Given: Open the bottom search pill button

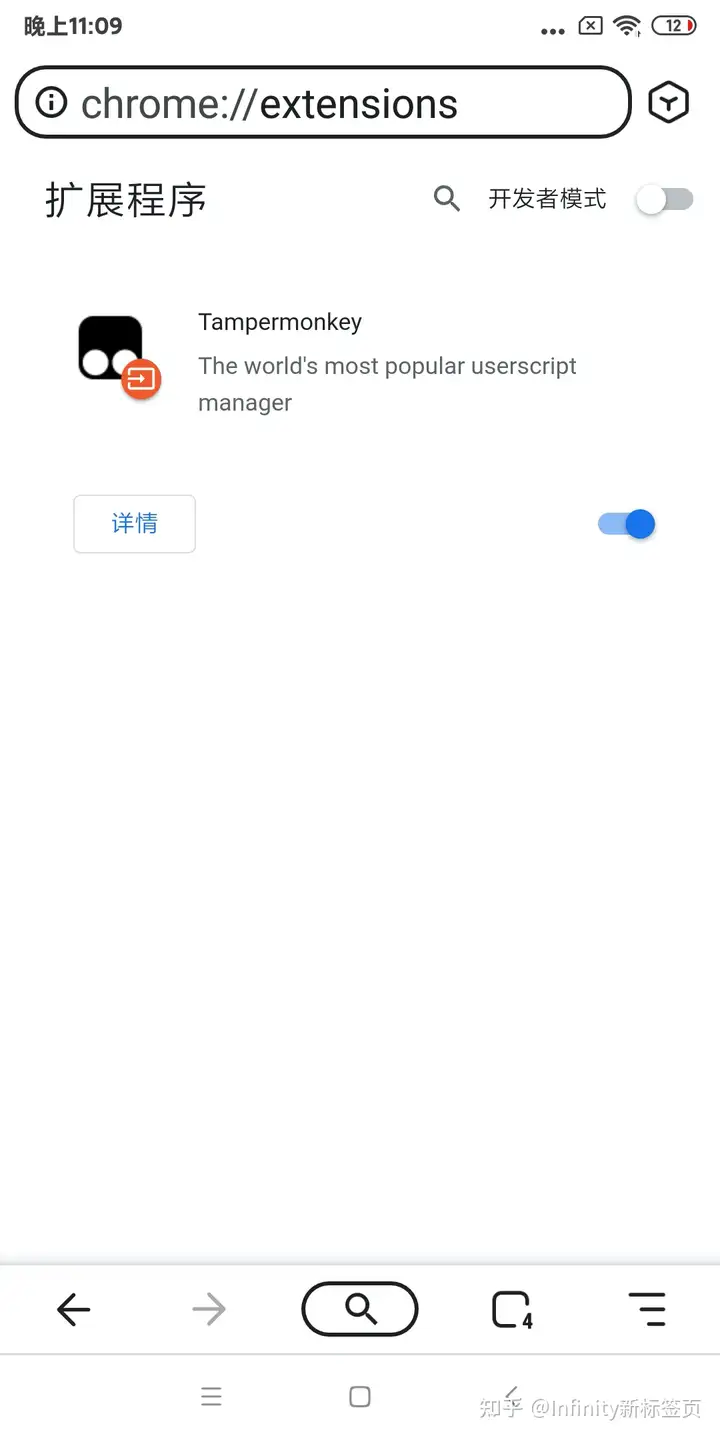Looking at the screenshot, I should pos(360,1309).
